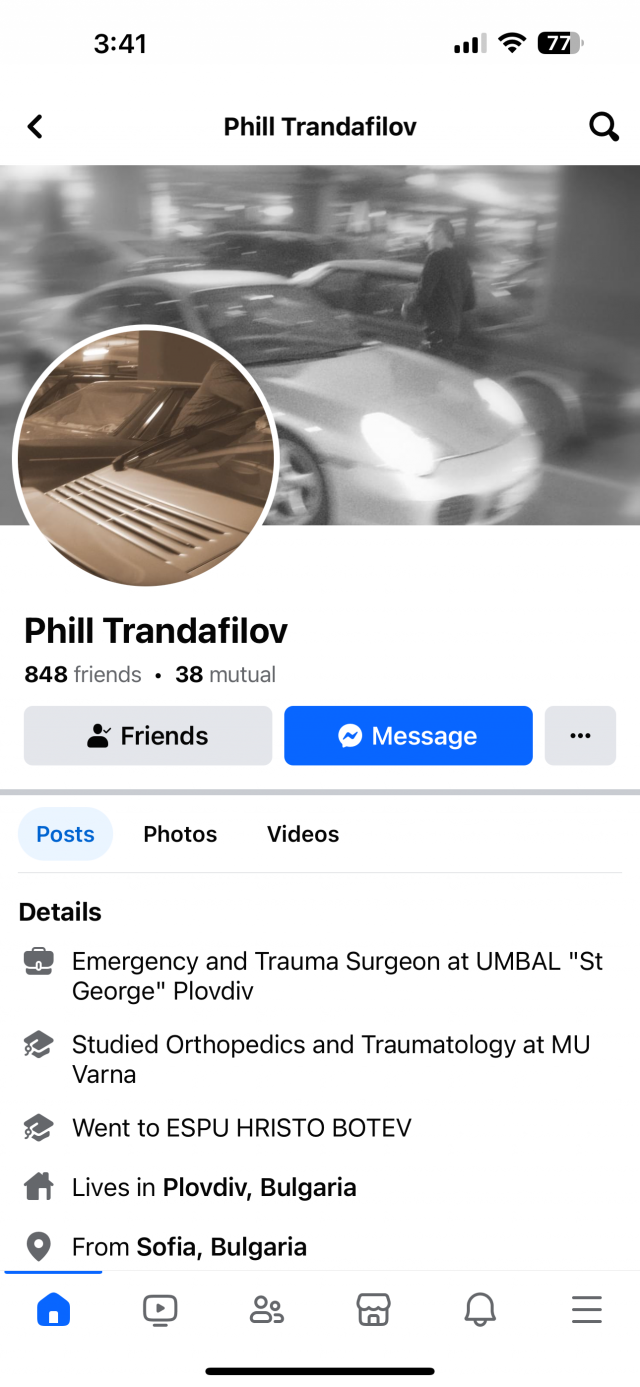Tap the Friends button
The height and width of the screenshot is (1387, 640).
click(148, 736)
